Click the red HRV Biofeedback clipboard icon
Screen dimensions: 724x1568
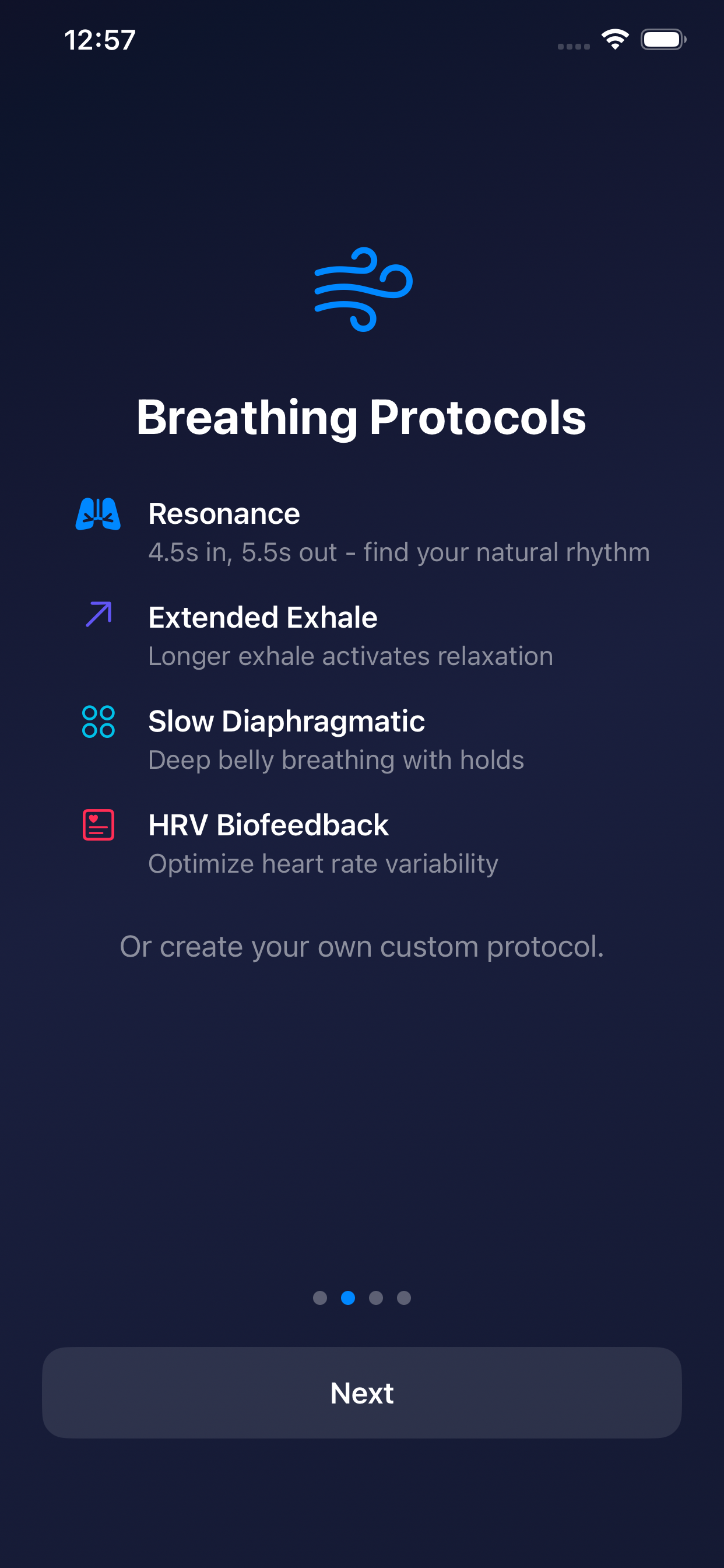tap(99, 825)
